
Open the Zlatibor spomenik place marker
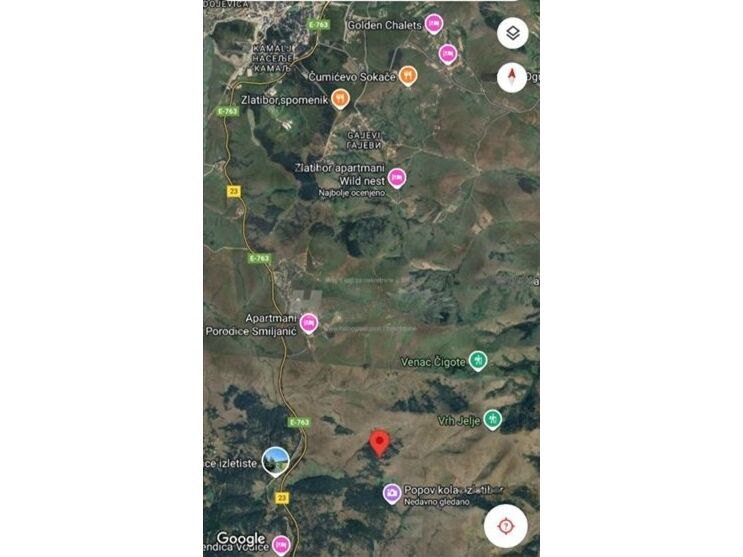click(341, 99)
